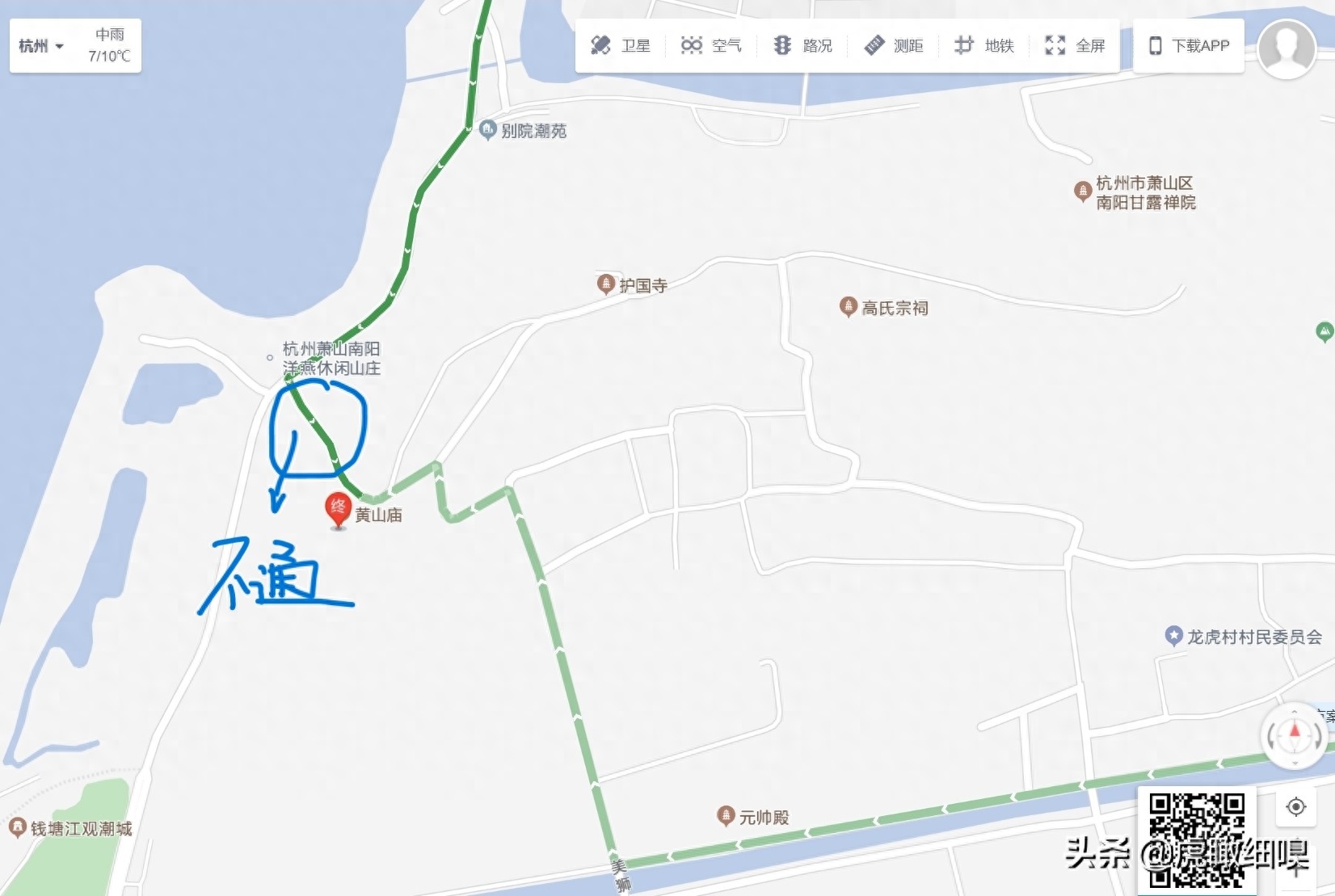Open the 龙虎村村民委员会 map marker
This screenshot has height=896, width=1335.
[1173, 636]
